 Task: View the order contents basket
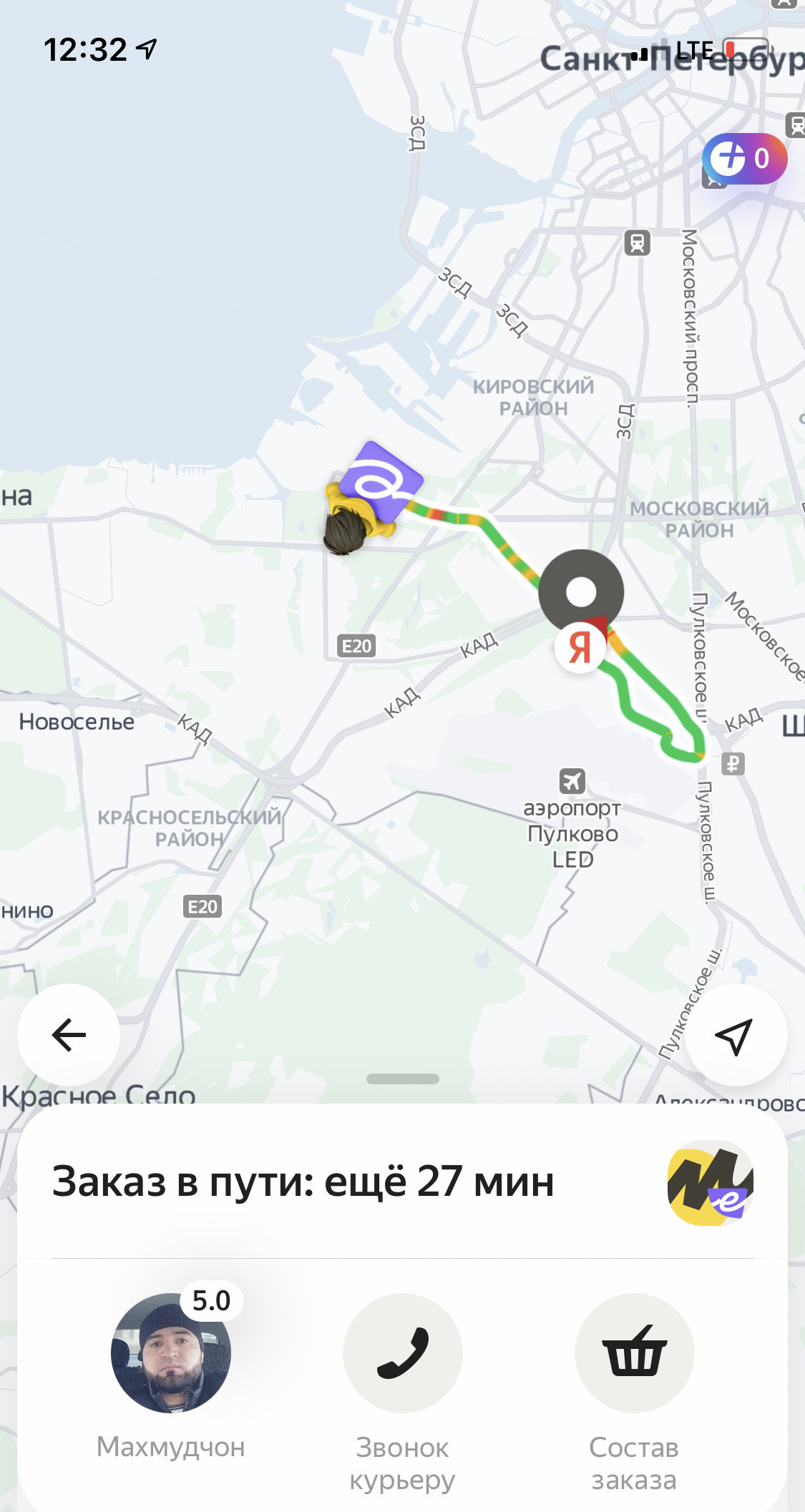point(634,1353)
